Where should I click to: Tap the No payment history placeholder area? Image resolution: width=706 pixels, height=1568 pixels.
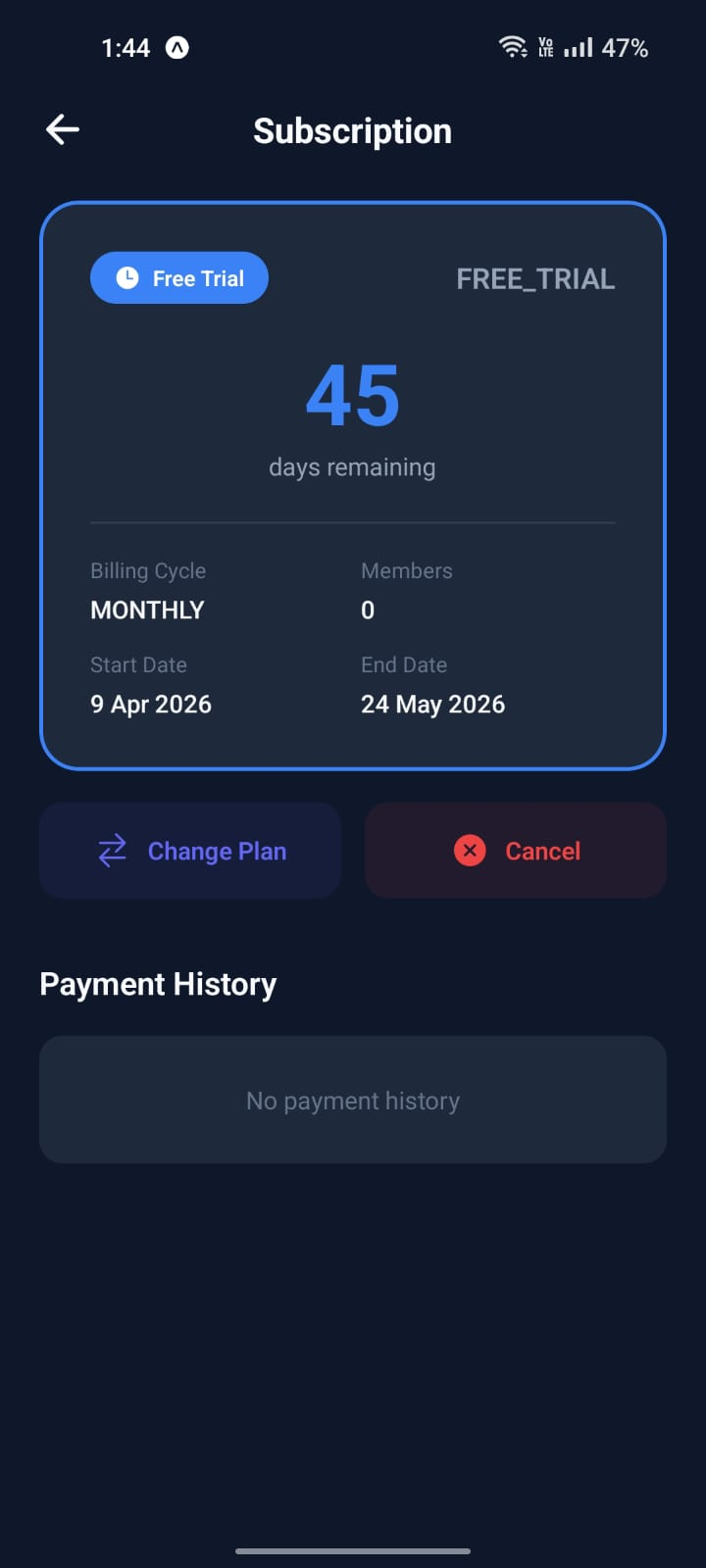[x=353, y=1100]
